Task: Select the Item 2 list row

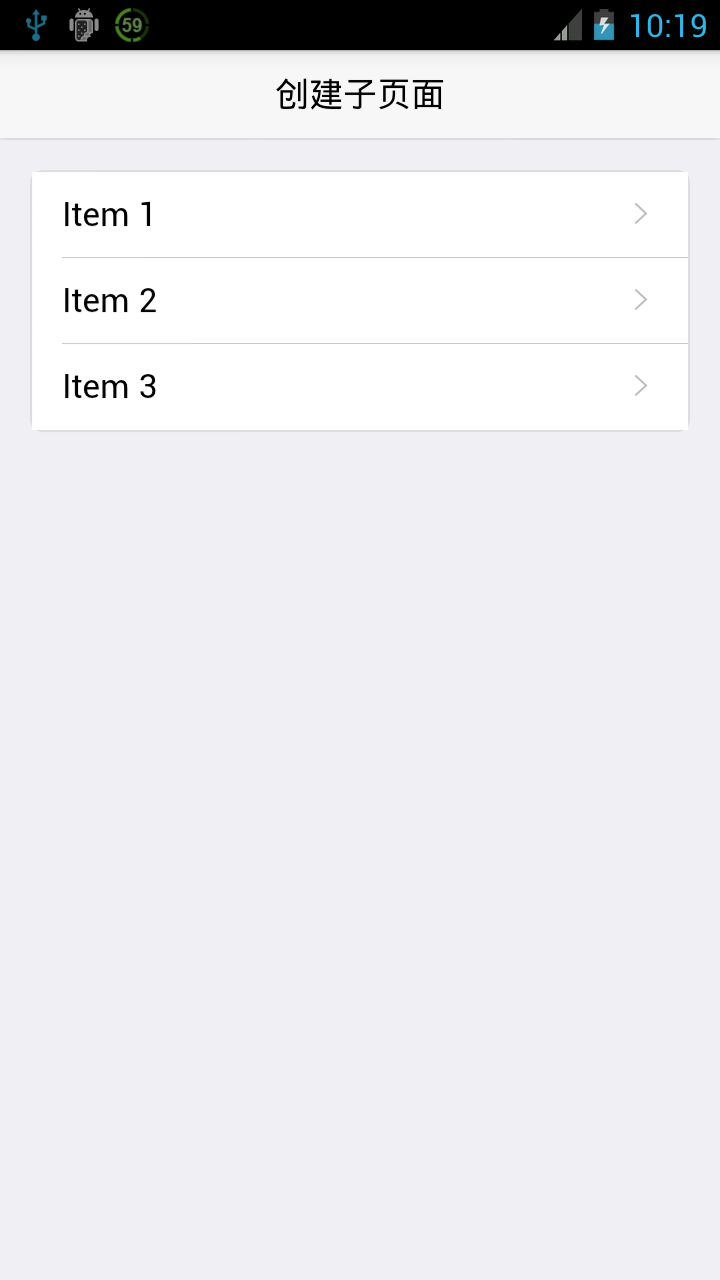Action: click(x=360, y=301)
